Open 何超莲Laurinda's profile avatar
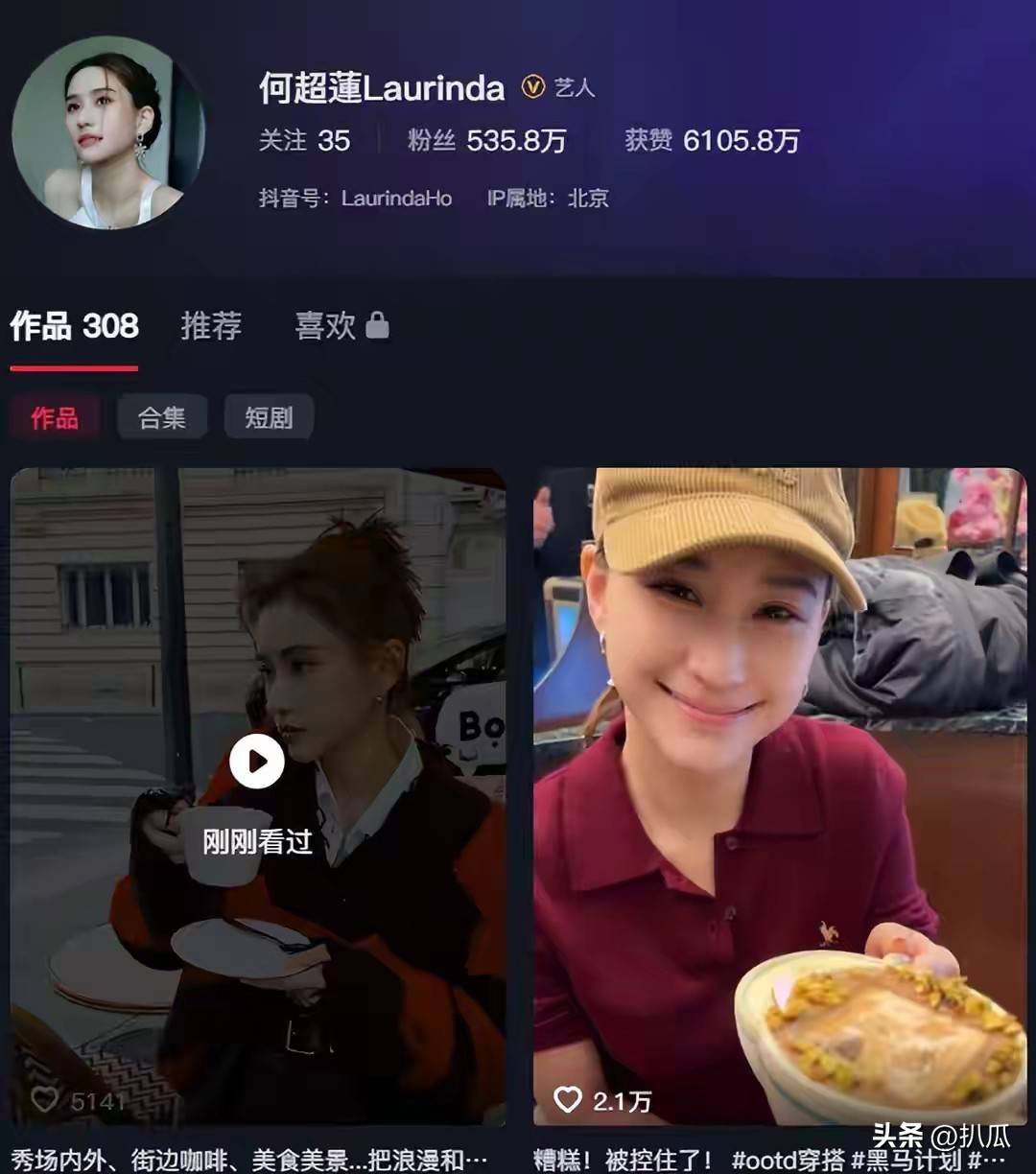This screenshot has width=1036, height=1174. [x=108, y=132]
